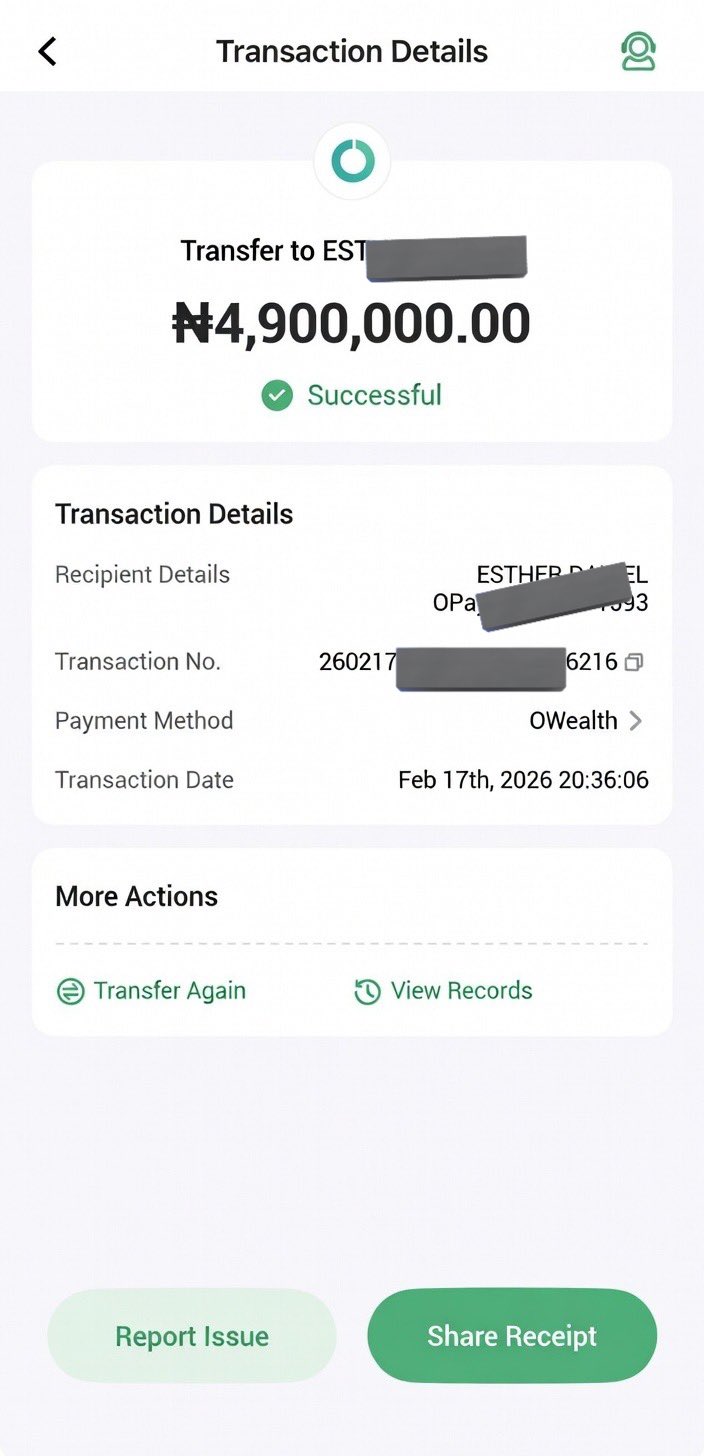Open OWealth payment method details
Image resolution: width=704 pixels, height=1456 pixels.
[x=585, y=721]
